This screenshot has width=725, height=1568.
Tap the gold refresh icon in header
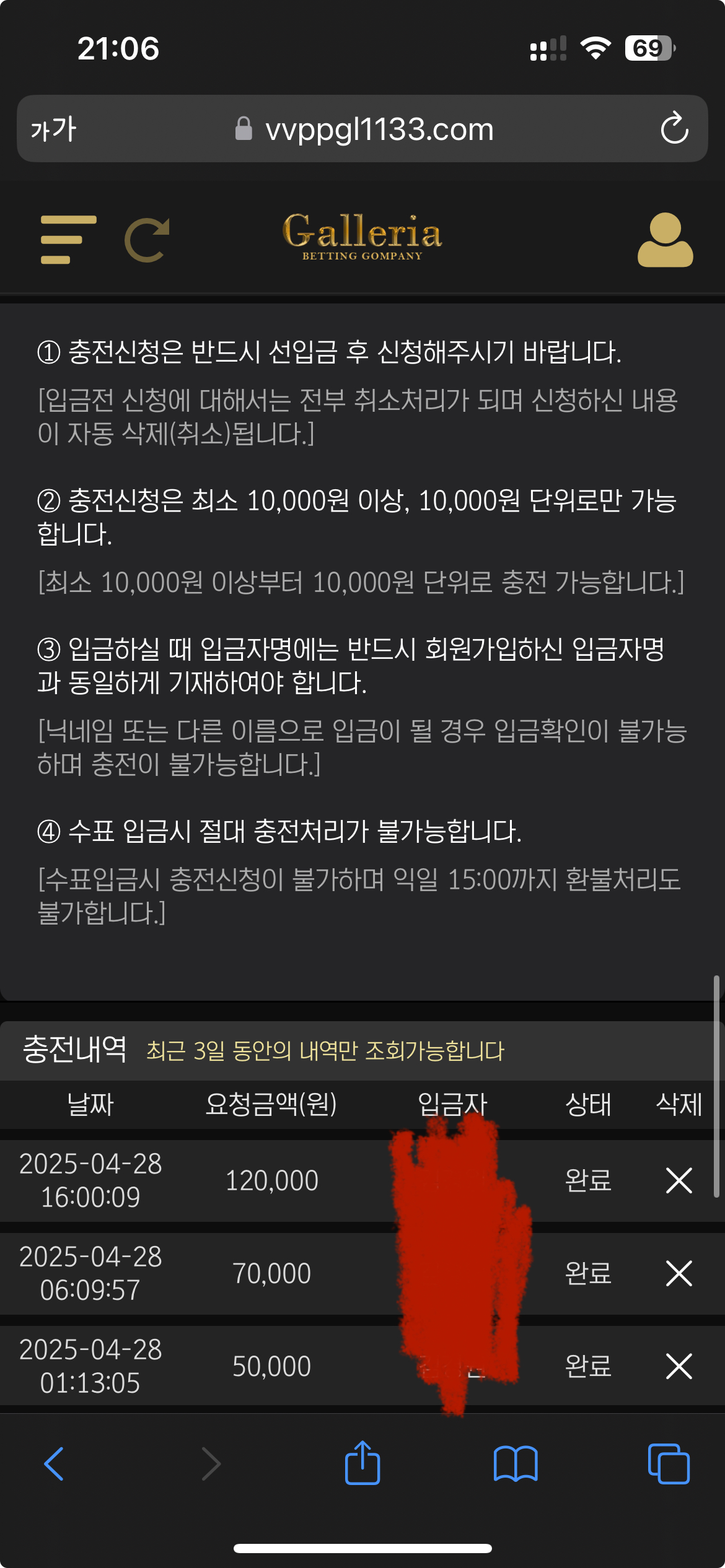[147, 240]
